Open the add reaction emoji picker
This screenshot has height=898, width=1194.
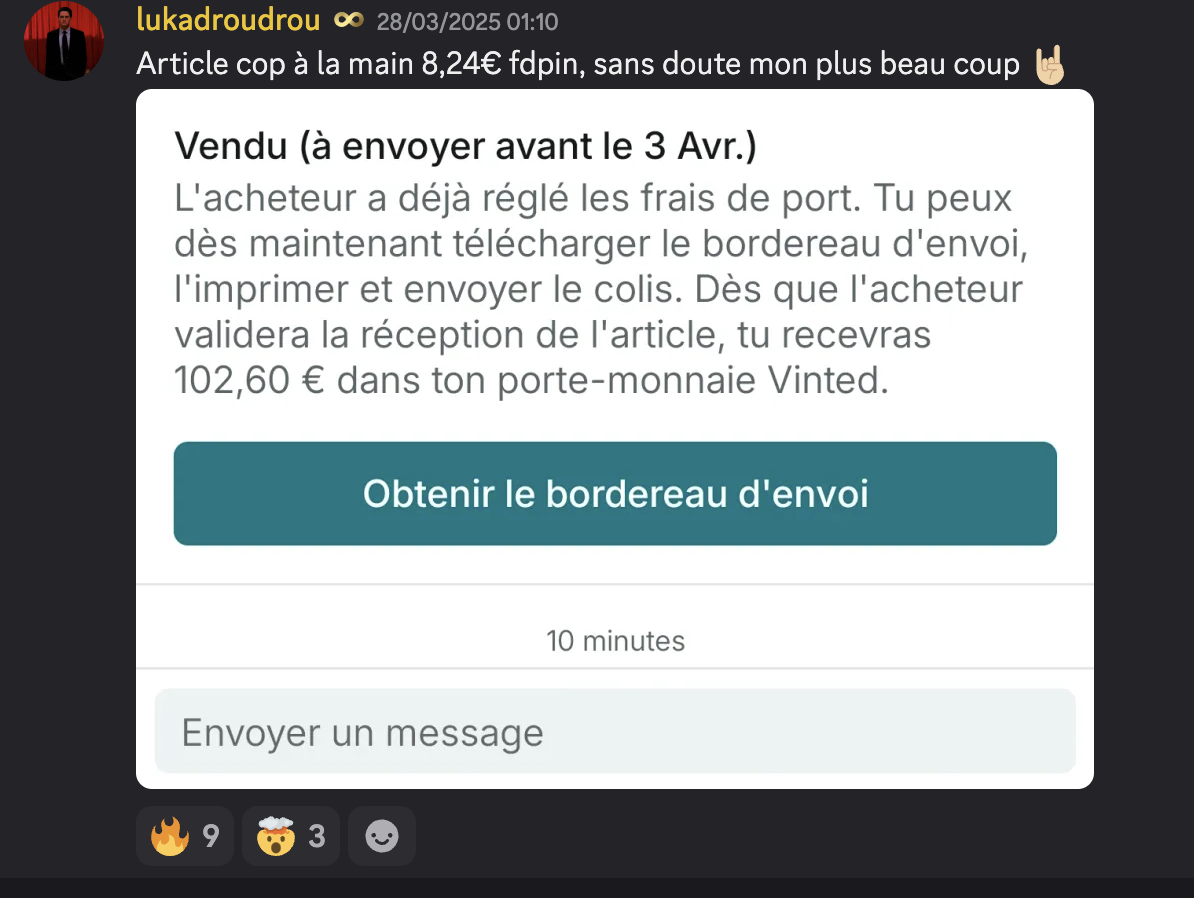point(382,836)
